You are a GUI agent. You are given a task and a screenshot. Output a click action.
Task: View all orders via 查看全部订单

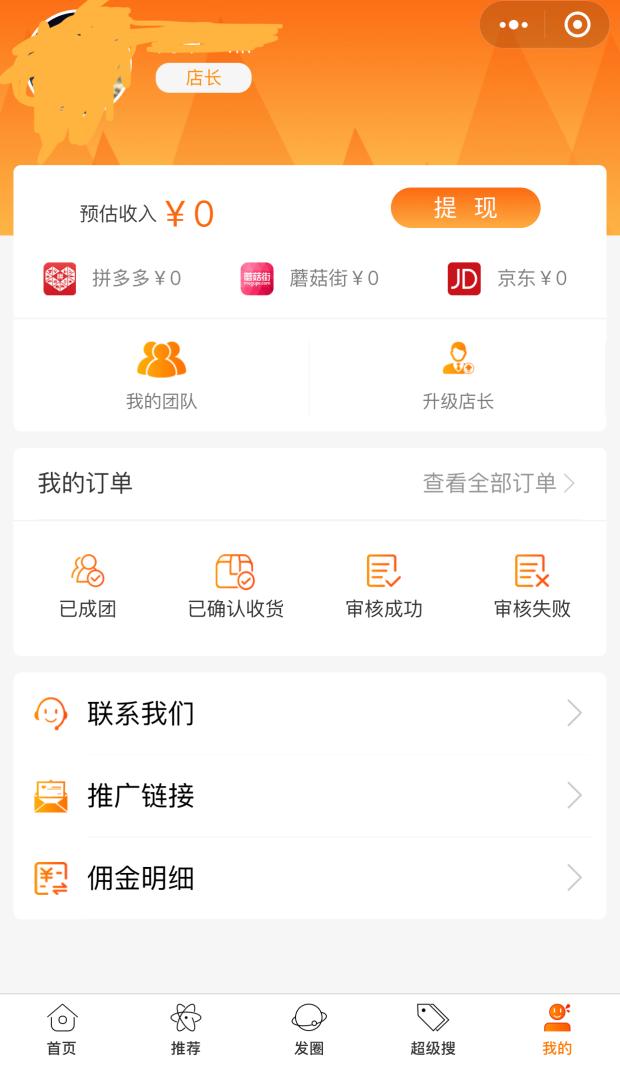tap(499, 483)
